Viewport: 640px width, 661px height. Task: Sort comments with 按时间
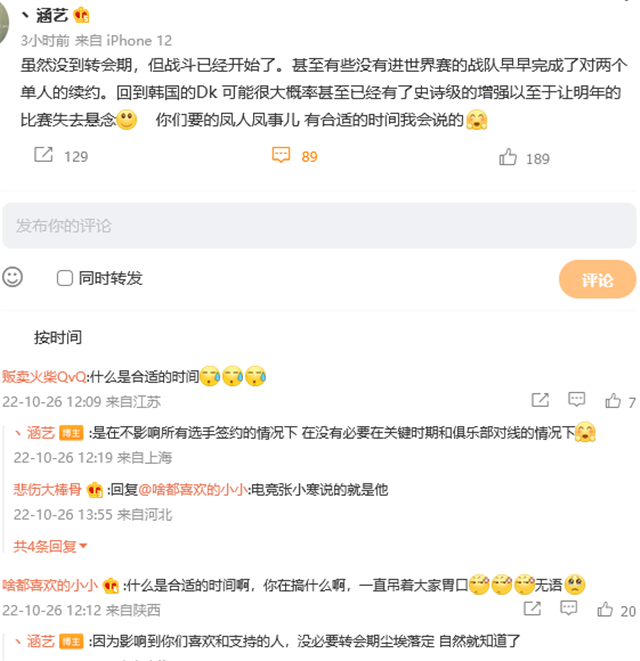coord(58,337)
